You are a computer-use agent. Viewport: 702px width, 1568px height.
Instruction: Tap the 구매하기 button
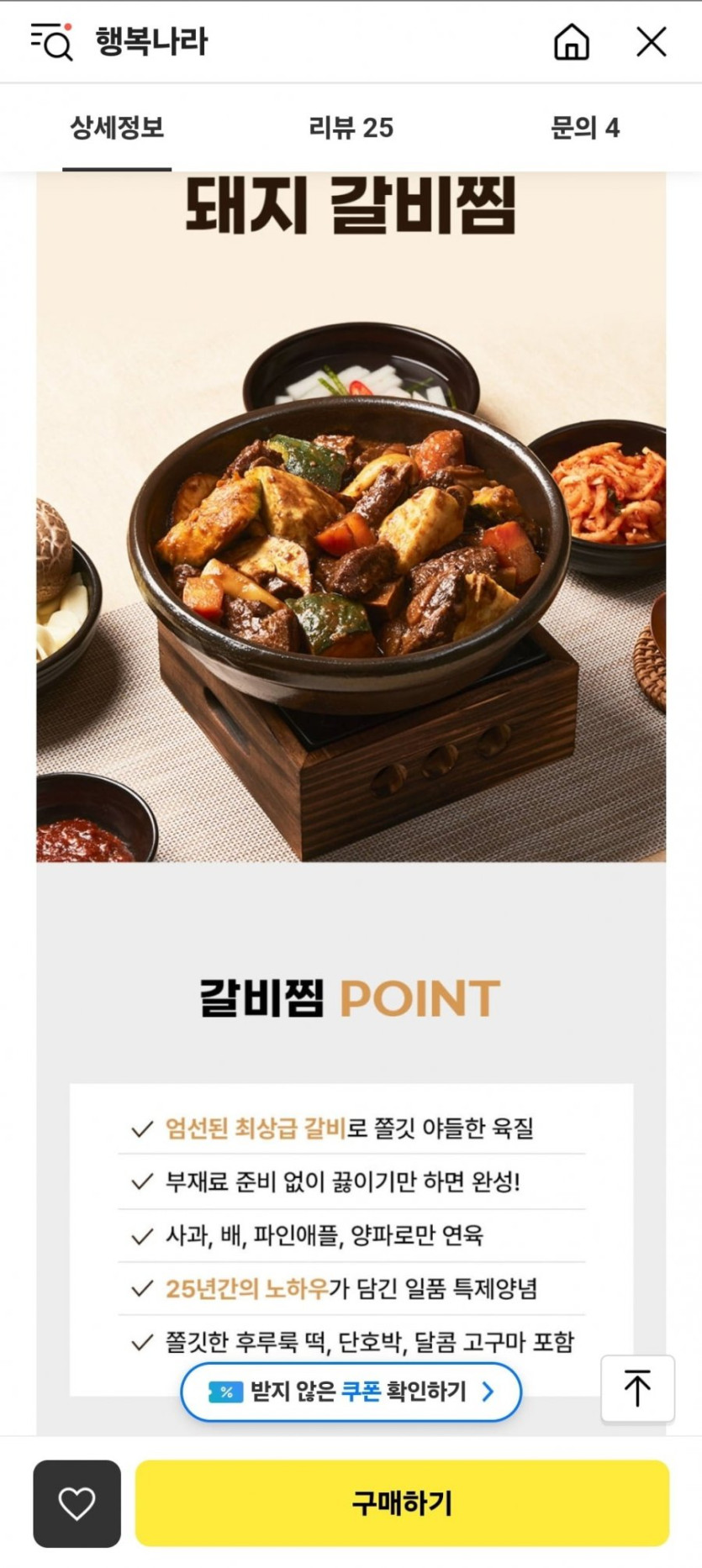[402, 1503]
